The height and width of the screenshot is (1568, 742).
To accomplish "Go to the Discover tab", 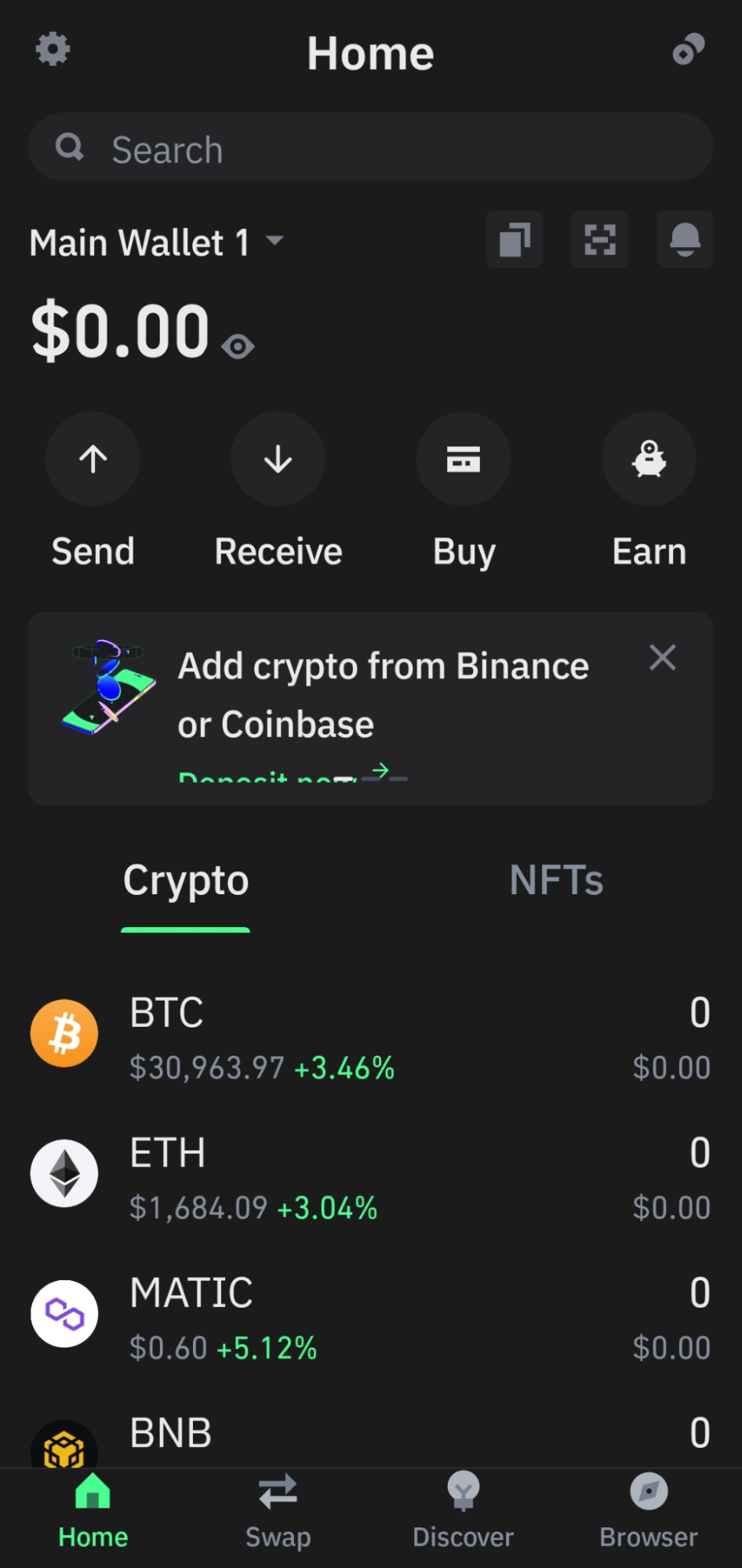I will pos(464,1511).
